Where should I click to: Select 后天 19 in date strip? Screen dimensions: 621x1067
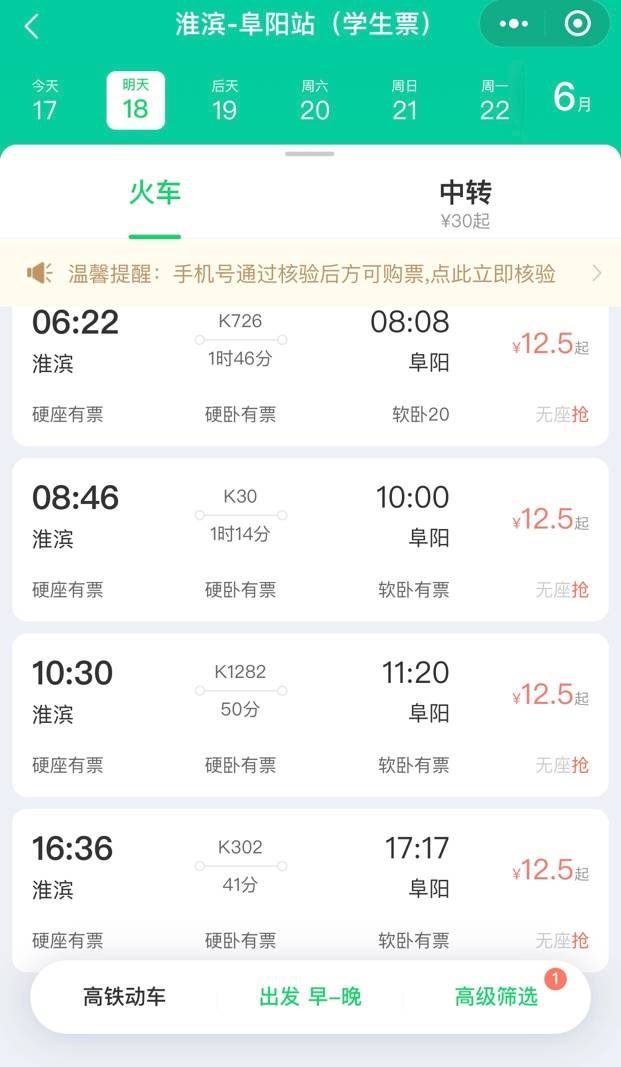click(224, 101)
